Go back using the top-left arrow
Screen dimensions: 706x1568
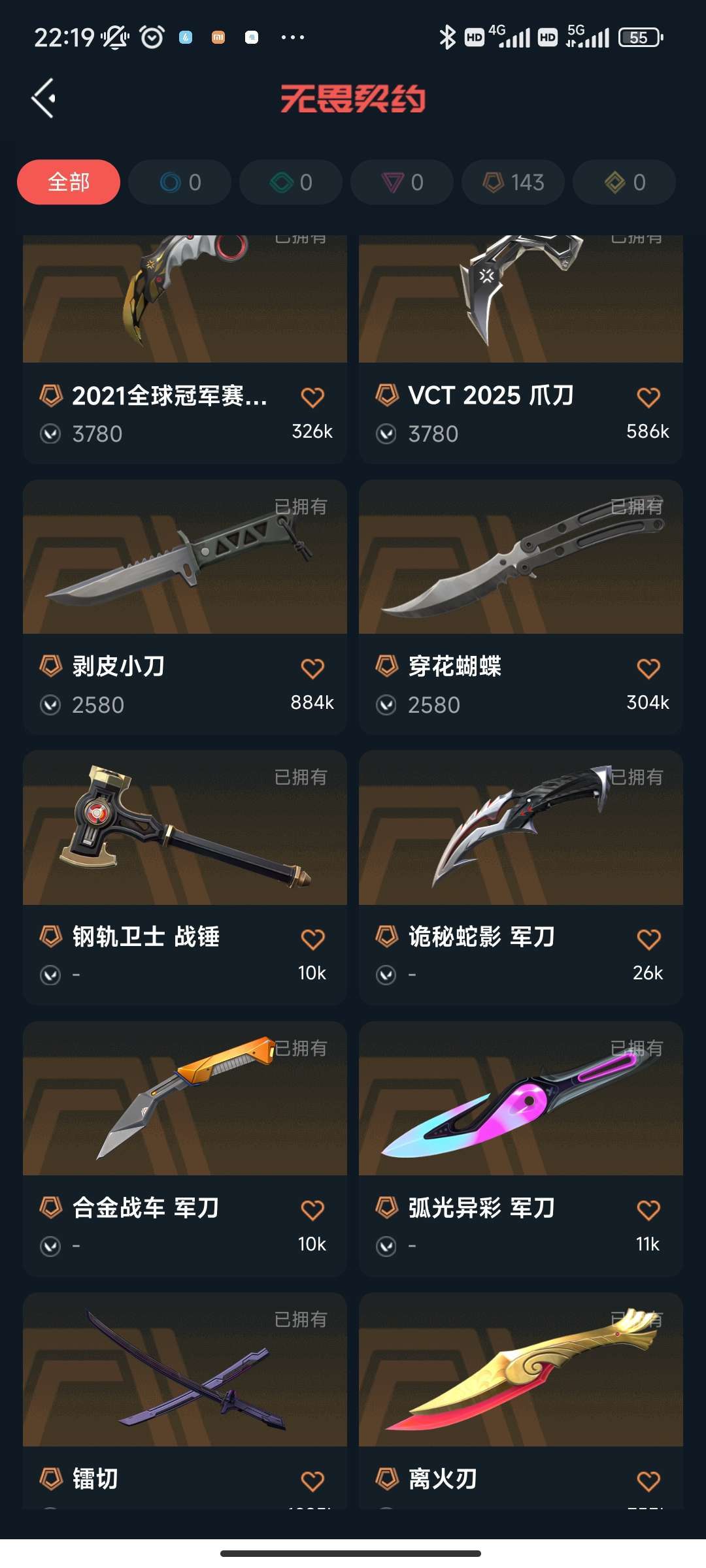(43, 98)
